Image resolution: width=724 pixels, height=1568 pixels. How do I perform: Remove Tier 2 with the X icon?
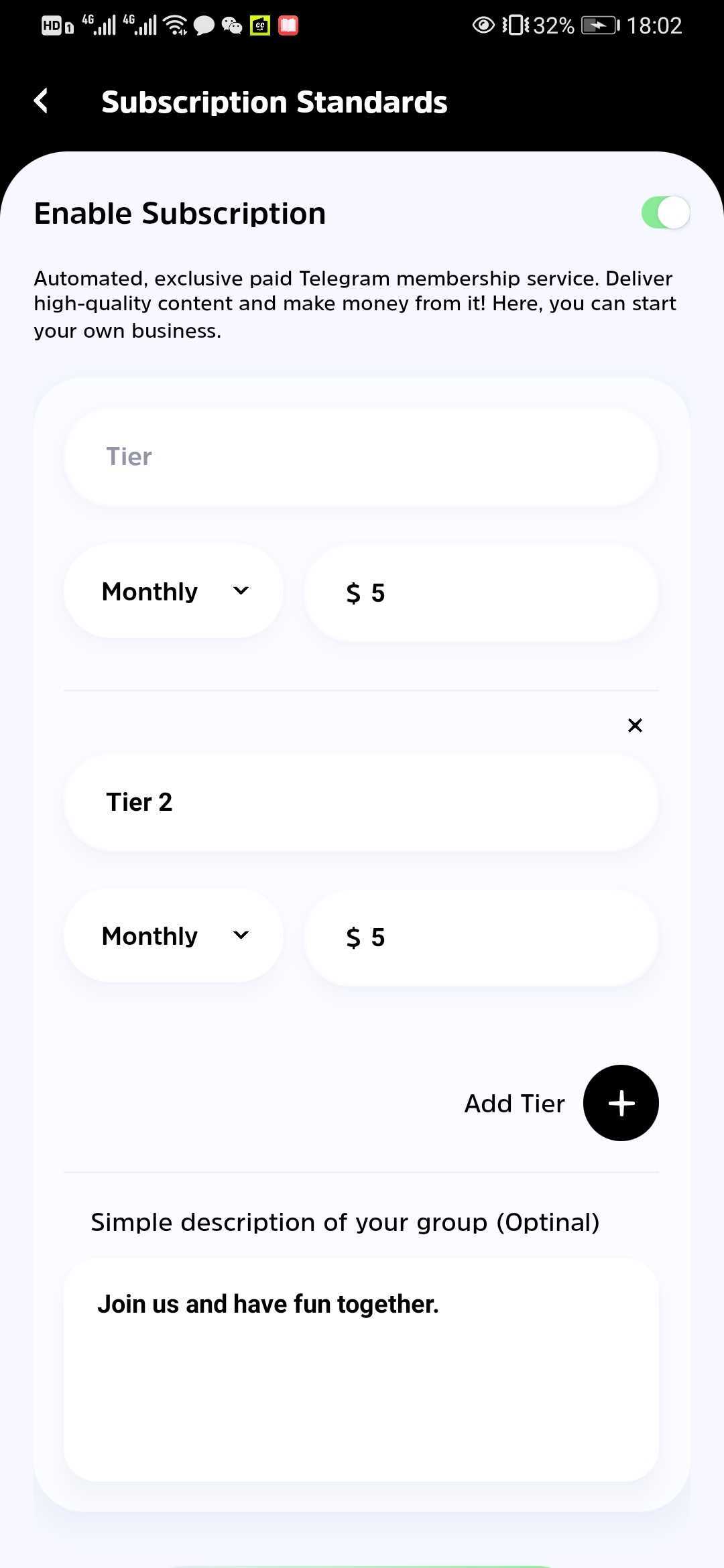tap(634, 726)
